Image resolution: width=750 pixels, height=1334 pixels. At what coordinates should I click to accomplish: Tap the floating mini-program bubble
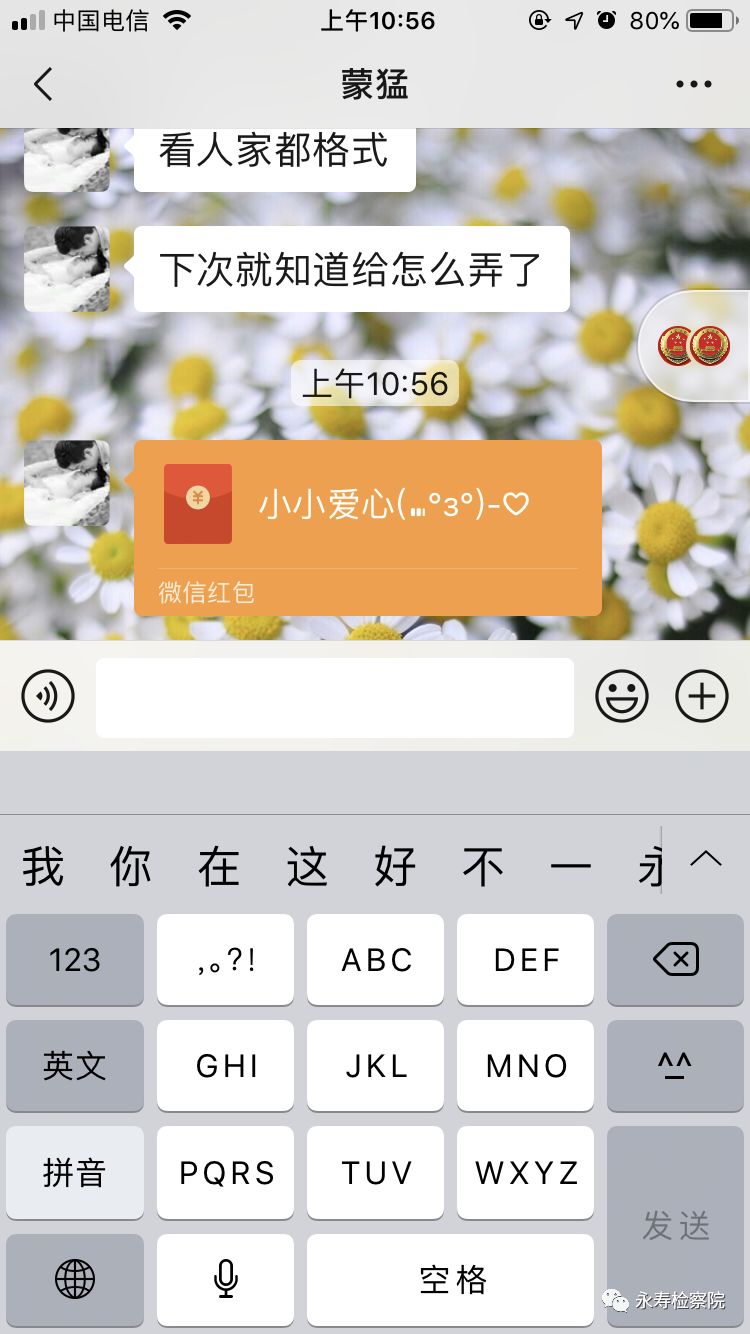tap(695, 346)
